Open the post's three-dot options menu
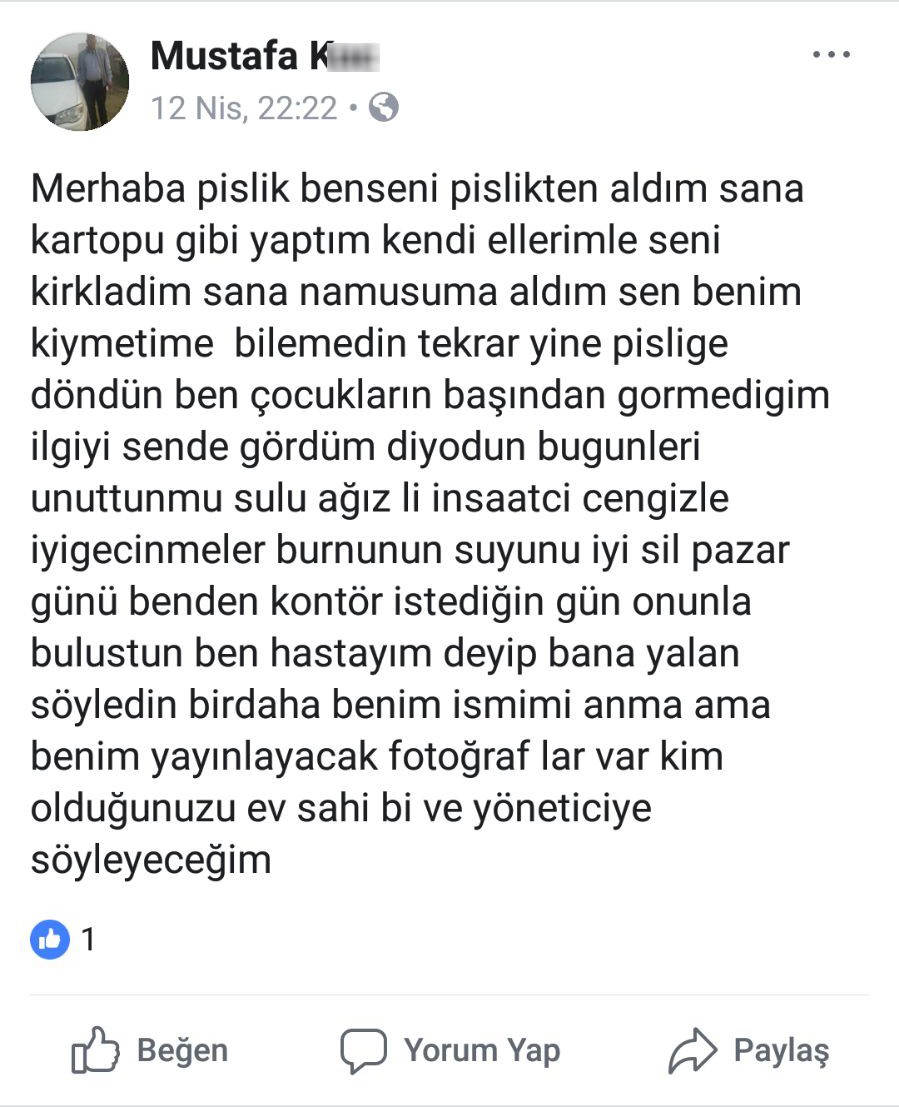899x1107 pixels. point(830,56)
